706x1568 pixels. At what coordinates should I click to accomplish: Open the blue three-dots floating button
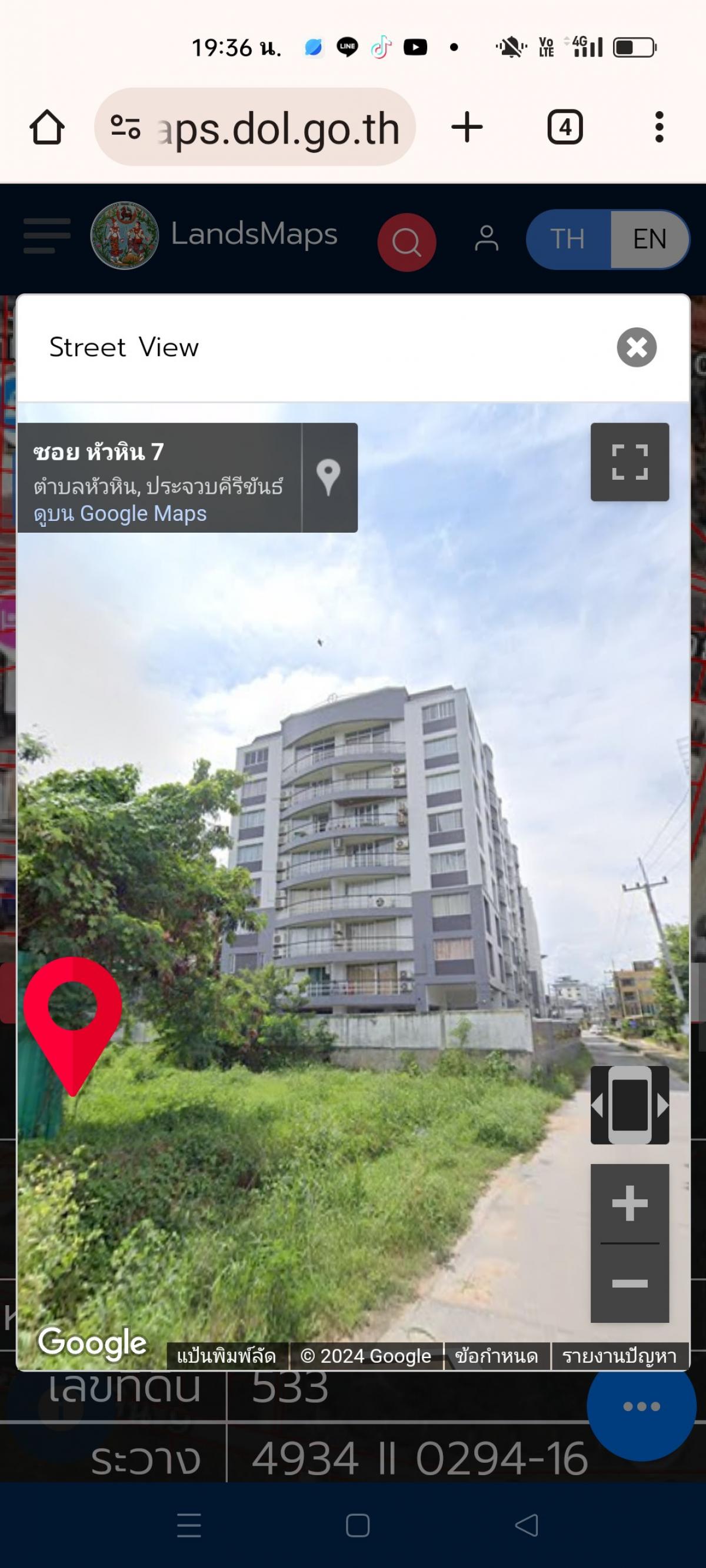tap(641, 1406)
